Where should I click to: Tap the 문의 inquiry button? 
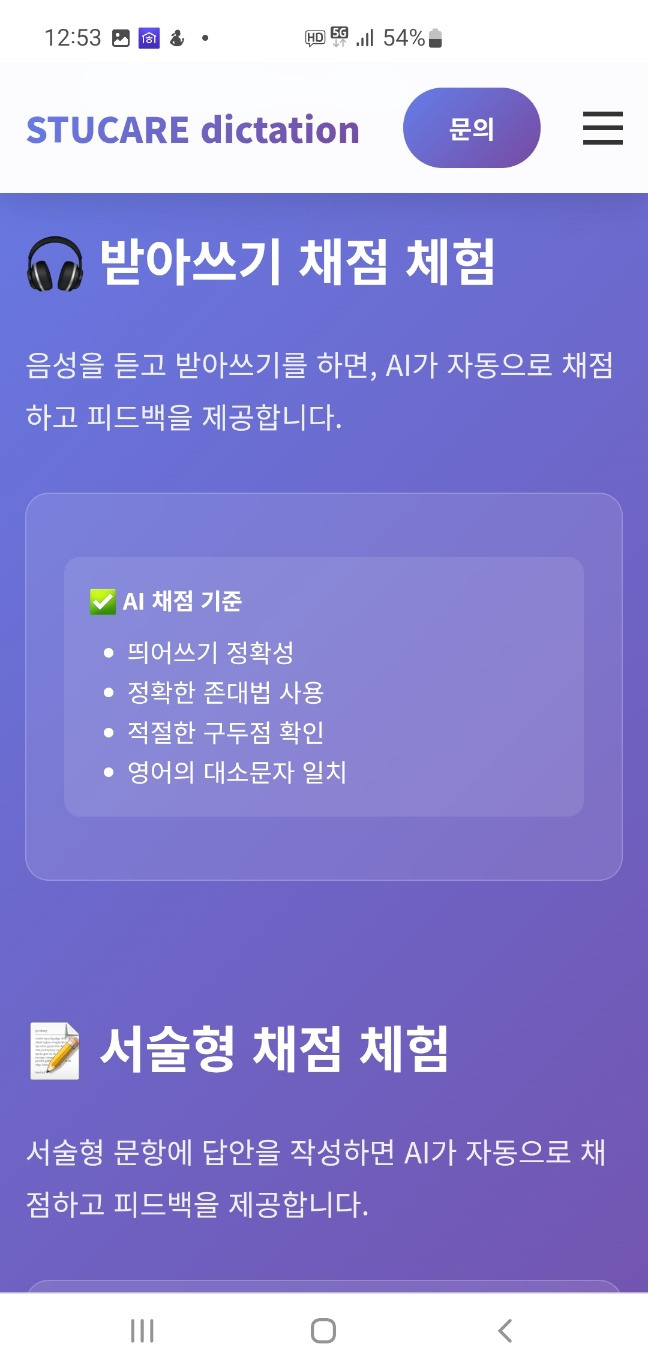(x=471, y=128)
